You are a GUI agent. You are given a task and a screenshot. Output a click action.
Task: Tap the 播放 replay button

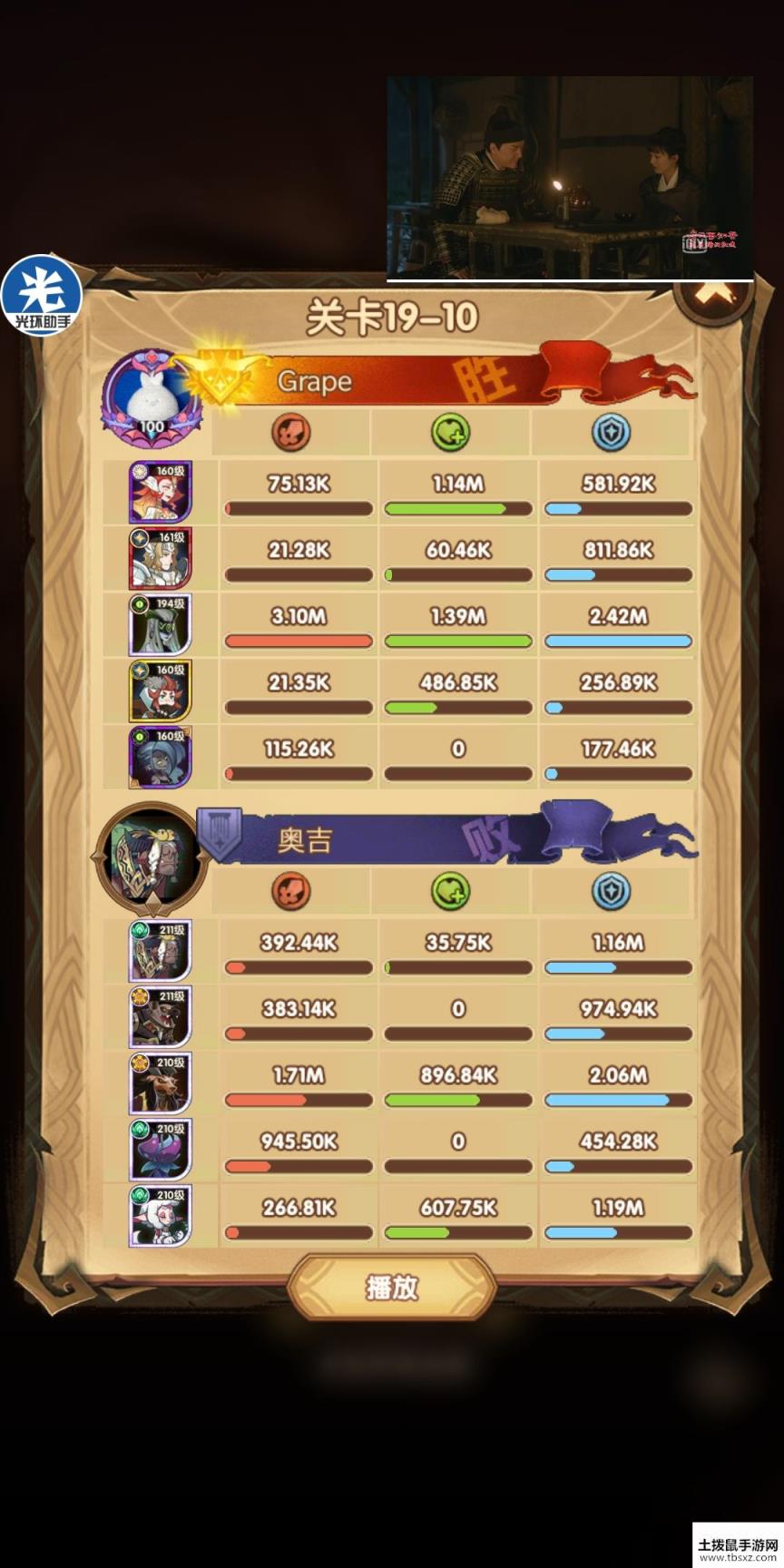click(391, 1286)
